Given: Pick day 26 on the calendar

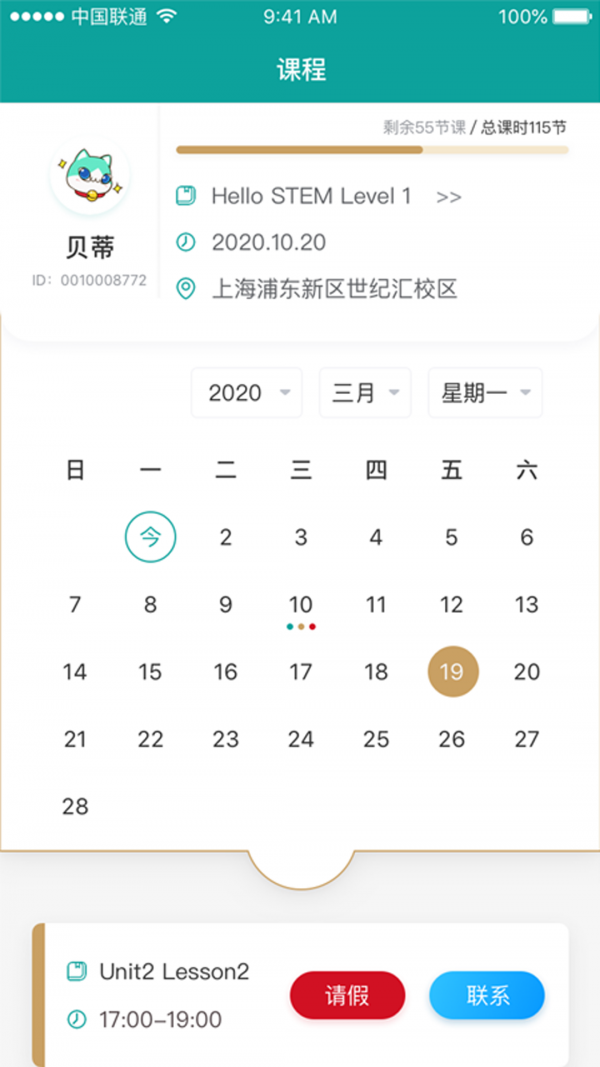Looking at the screenshot, I should point(452,739).
